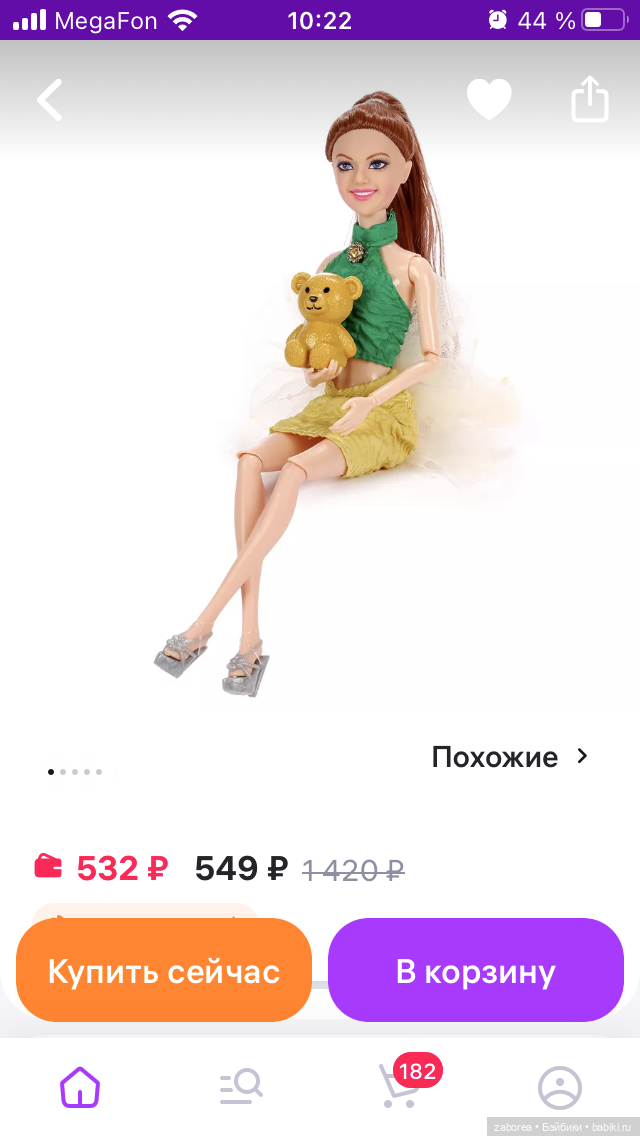Switch to the home tab
This screenshot has width=640, height=1136.
tap(80, 1086)
